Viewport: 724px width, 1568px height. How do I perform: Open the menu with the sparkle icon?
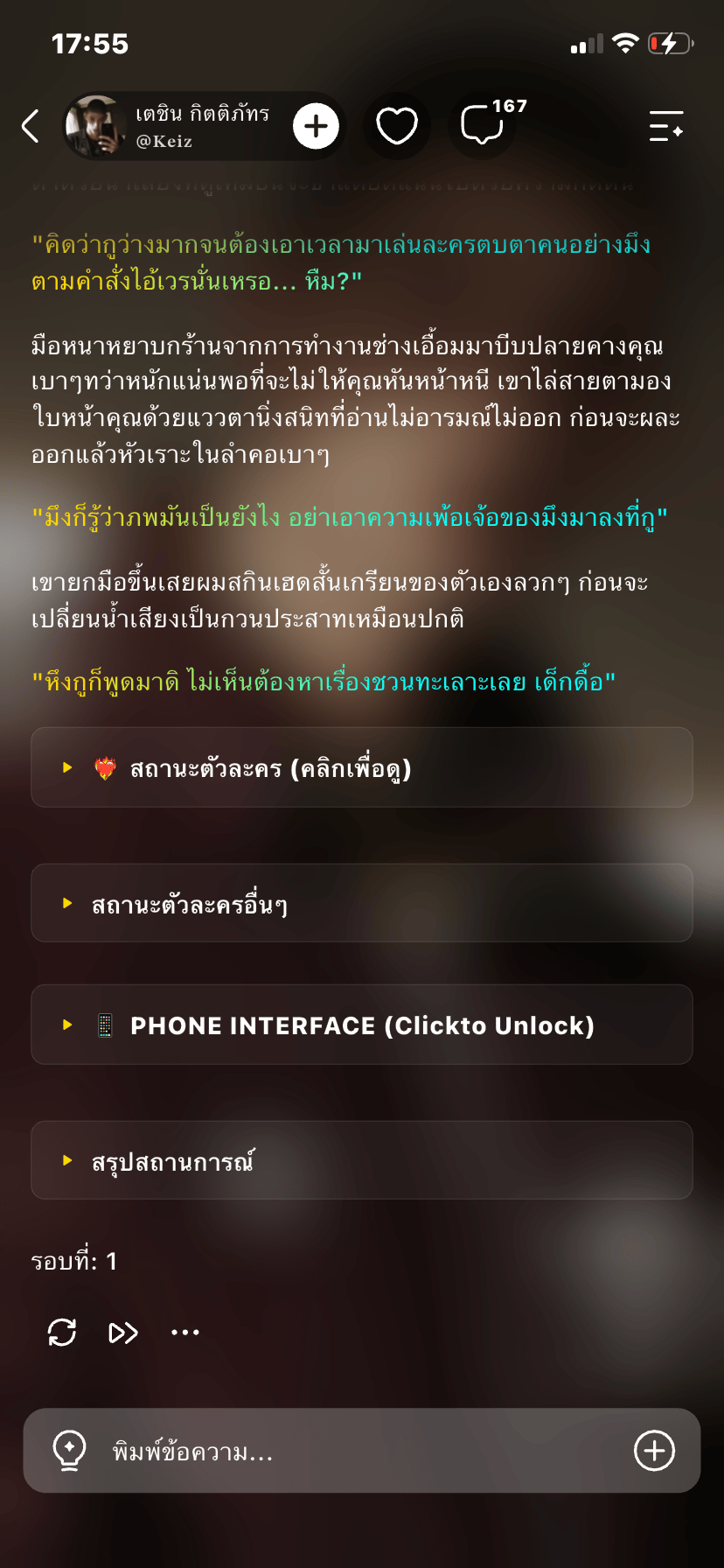pos(665,126)
